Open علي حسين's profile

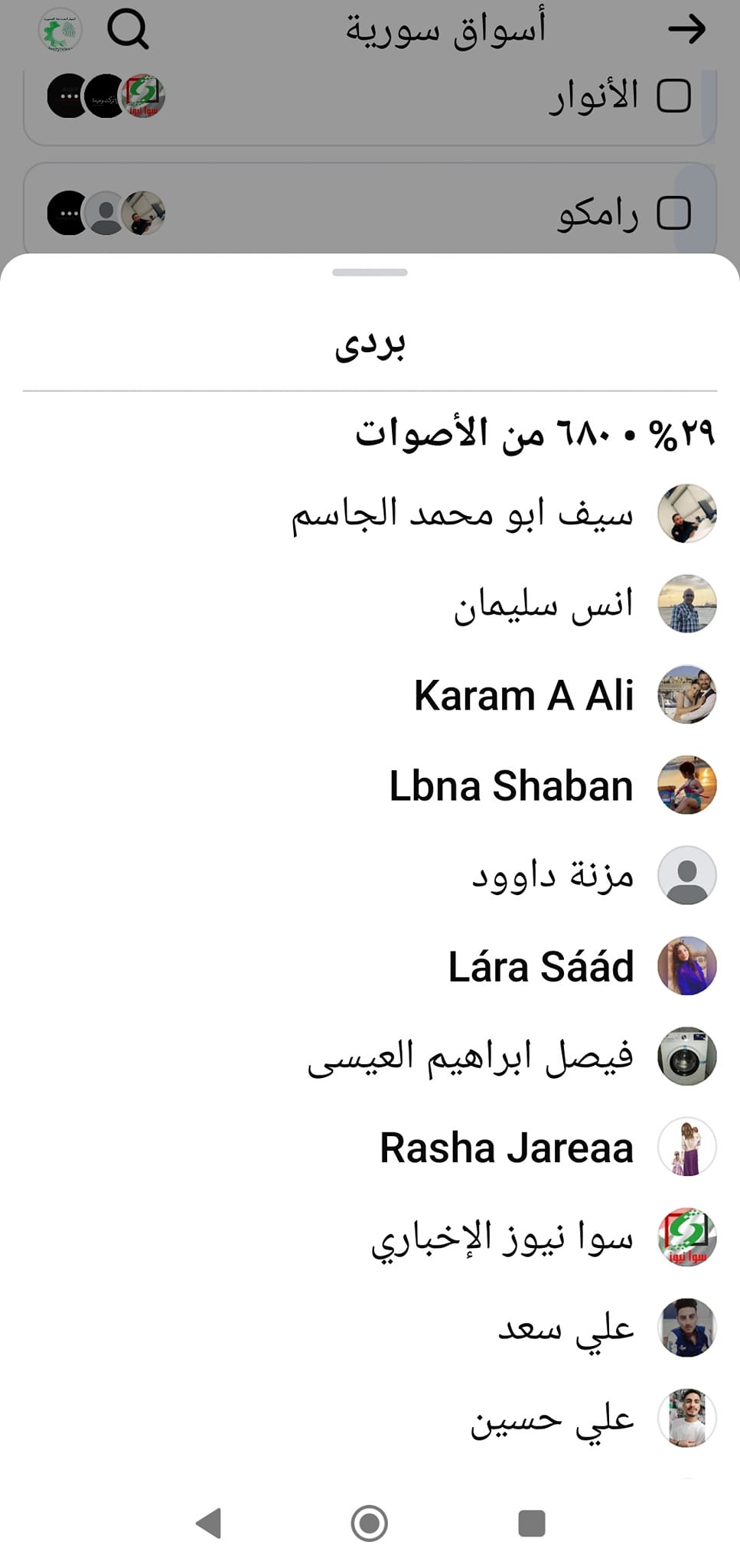tap(370, 1418)
